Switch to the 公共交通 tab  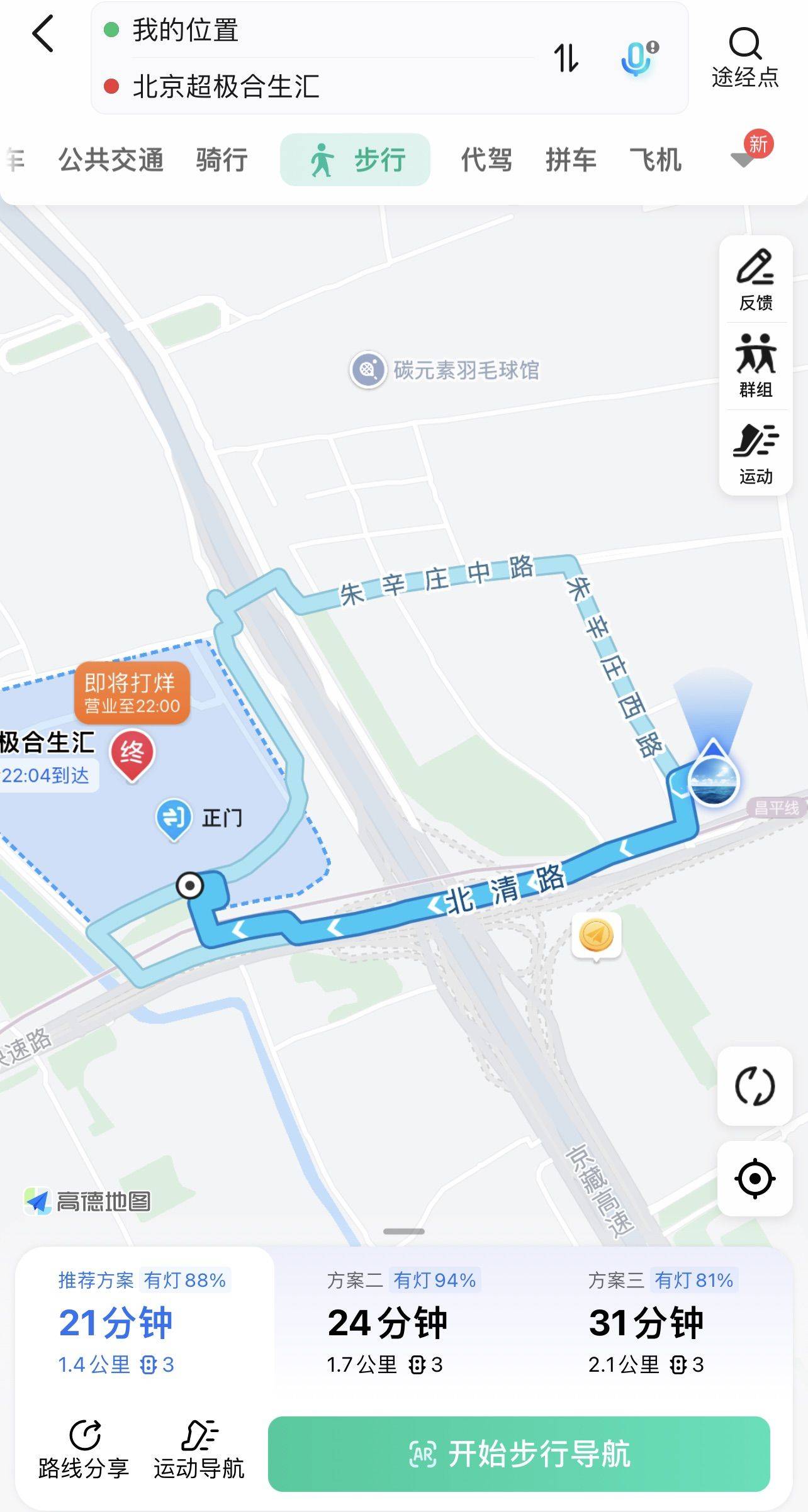click(x=111, y=160)
